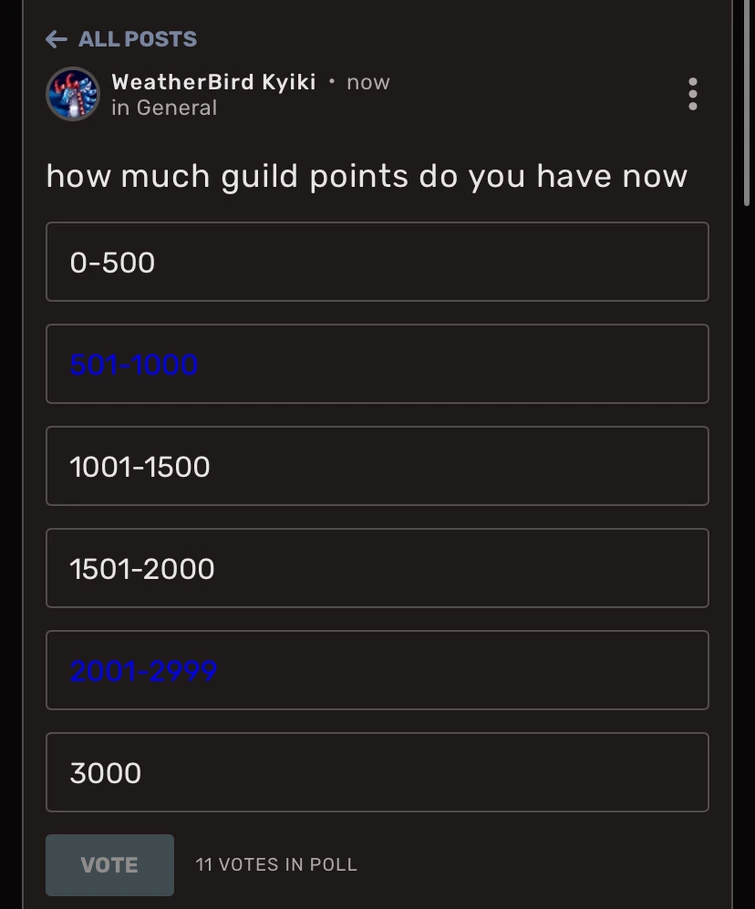View the 11 votes in poll count
Viewport: 755px width, 909px height.
pyautogui.click(x=275, y=864)
